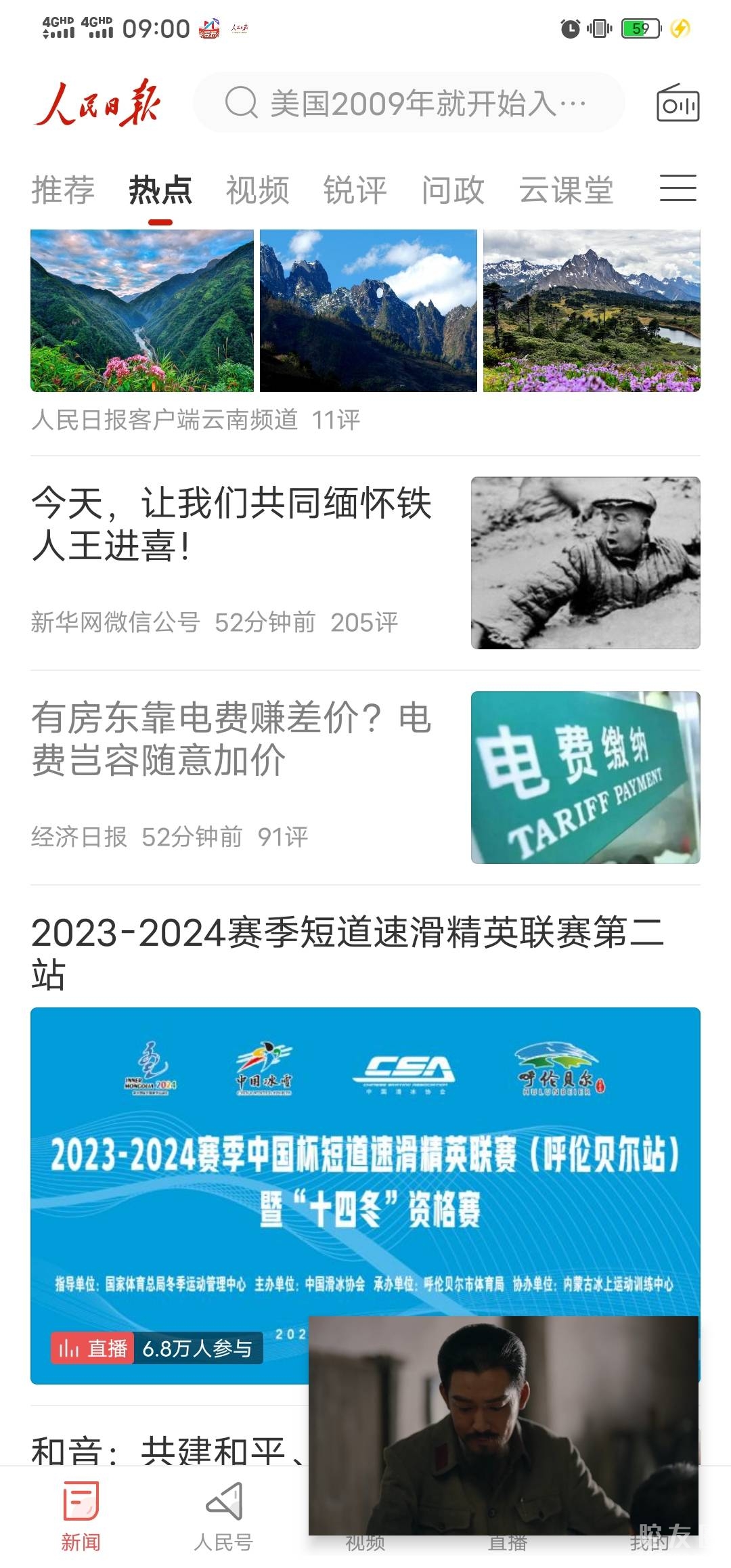The height and width of the screenshot is (1568, 731).
Task: Read the article about 铁人王进喜
Action: pos(231,524)
